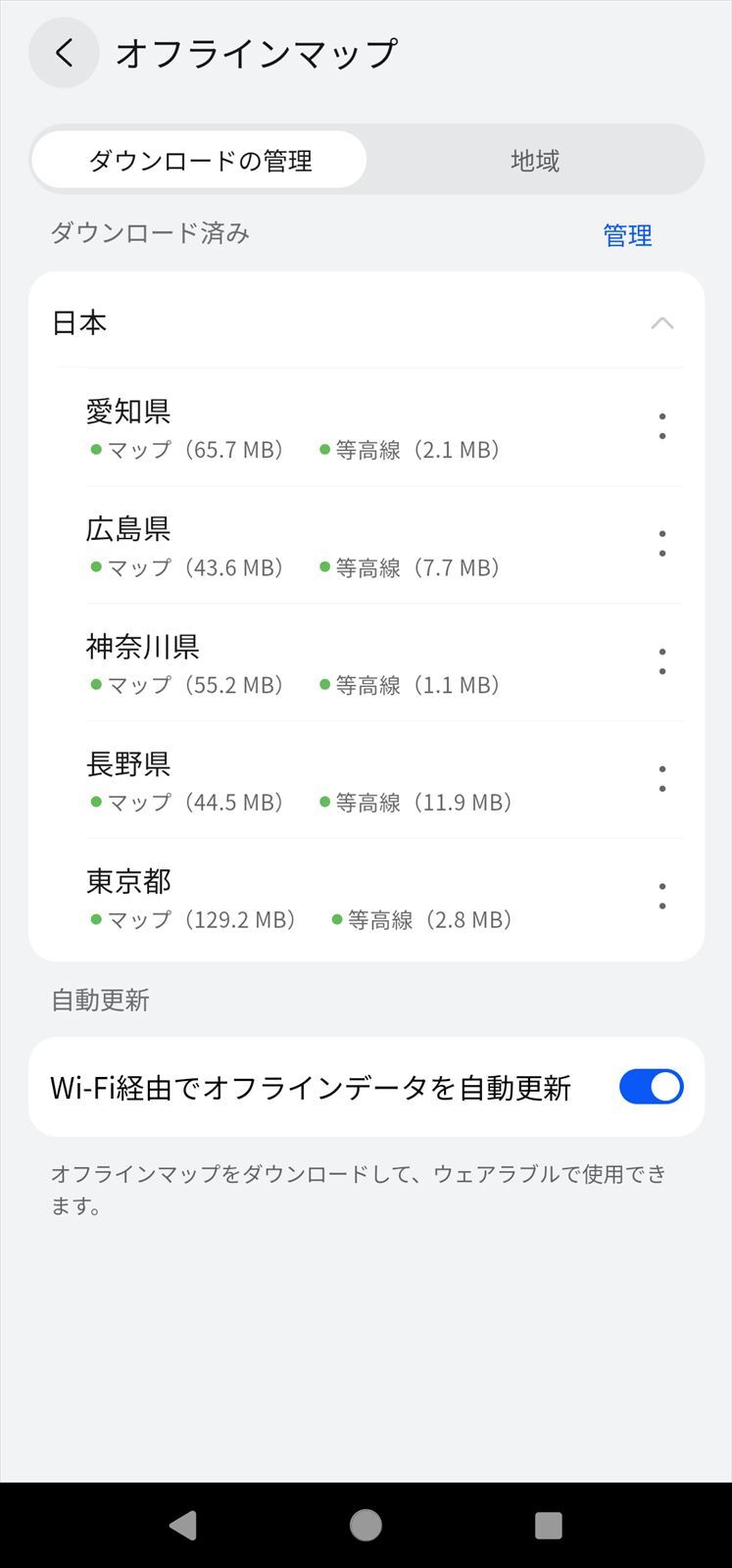Viewport: 732px width, 1568px height.
Task: Switch to the 地域 tab
Action: pos(535,160)
